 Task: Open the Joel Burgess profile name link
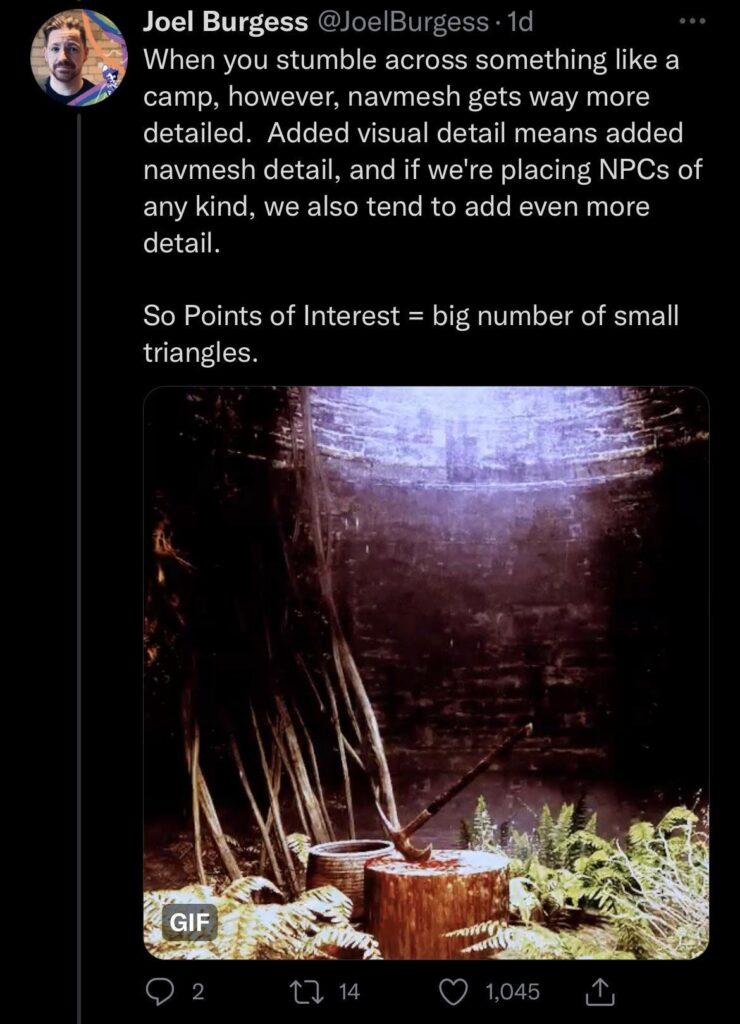225,21
